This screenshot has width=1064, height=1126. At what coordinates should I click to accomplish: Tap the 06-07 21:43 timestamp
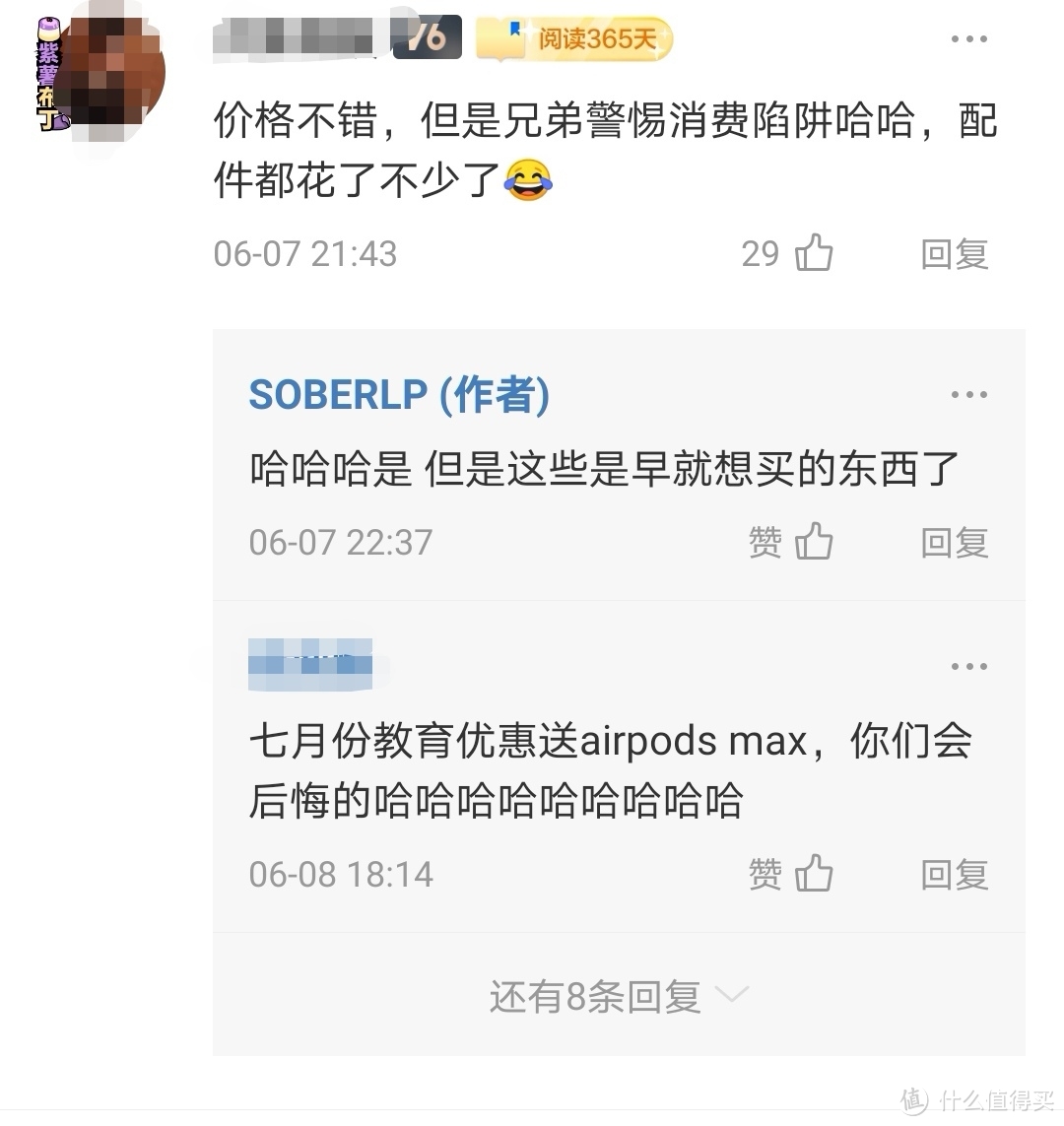point(304,254)
